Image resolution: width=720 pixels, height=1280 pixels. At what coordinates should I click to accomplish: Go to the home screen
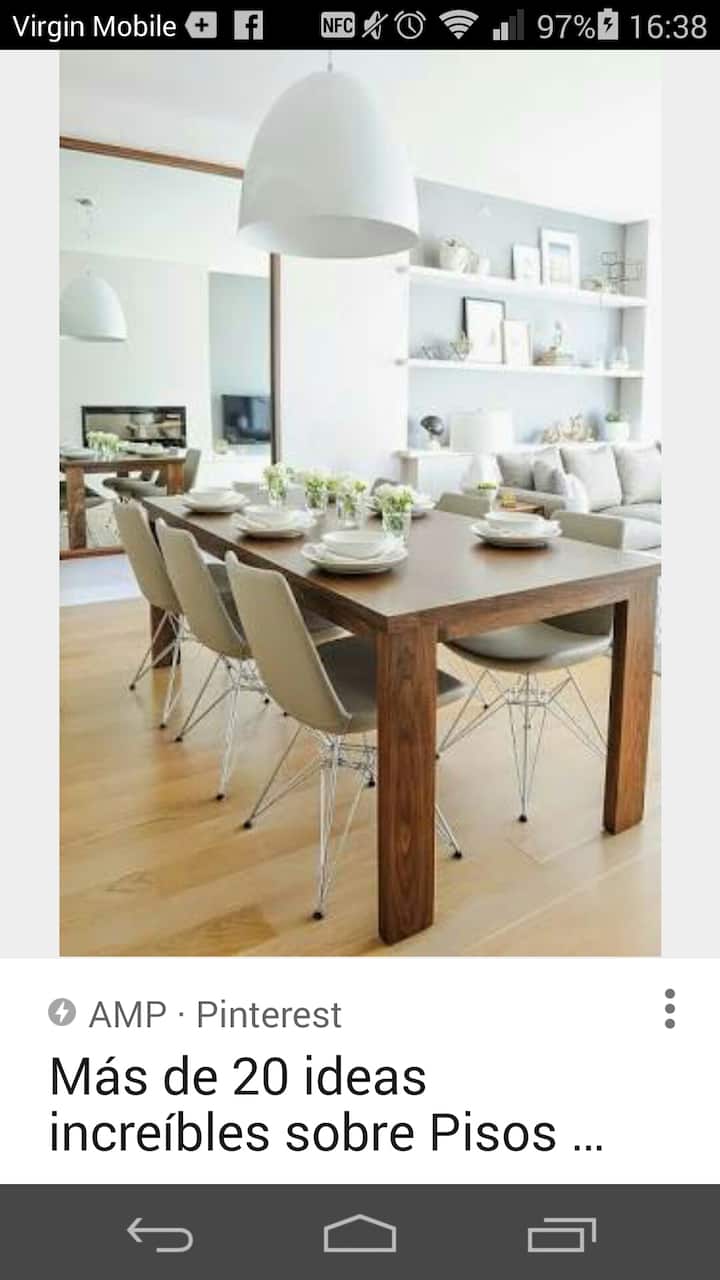click(x=360, y=1234)
